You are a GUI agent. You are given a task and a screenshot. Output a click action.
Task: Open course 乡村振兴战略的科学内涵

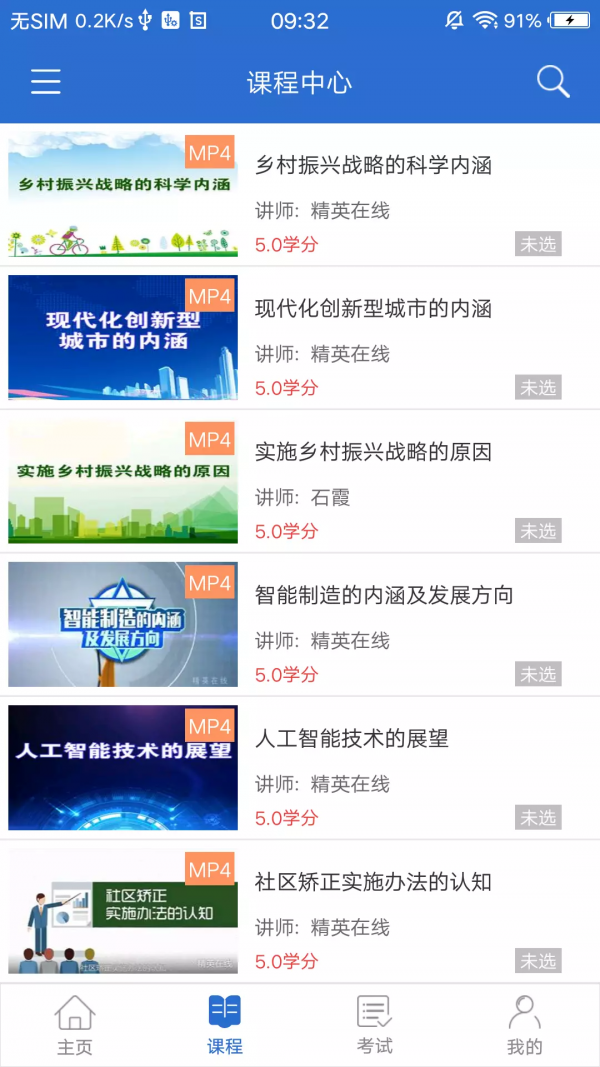pyautogui.click(x=373, y=166)
